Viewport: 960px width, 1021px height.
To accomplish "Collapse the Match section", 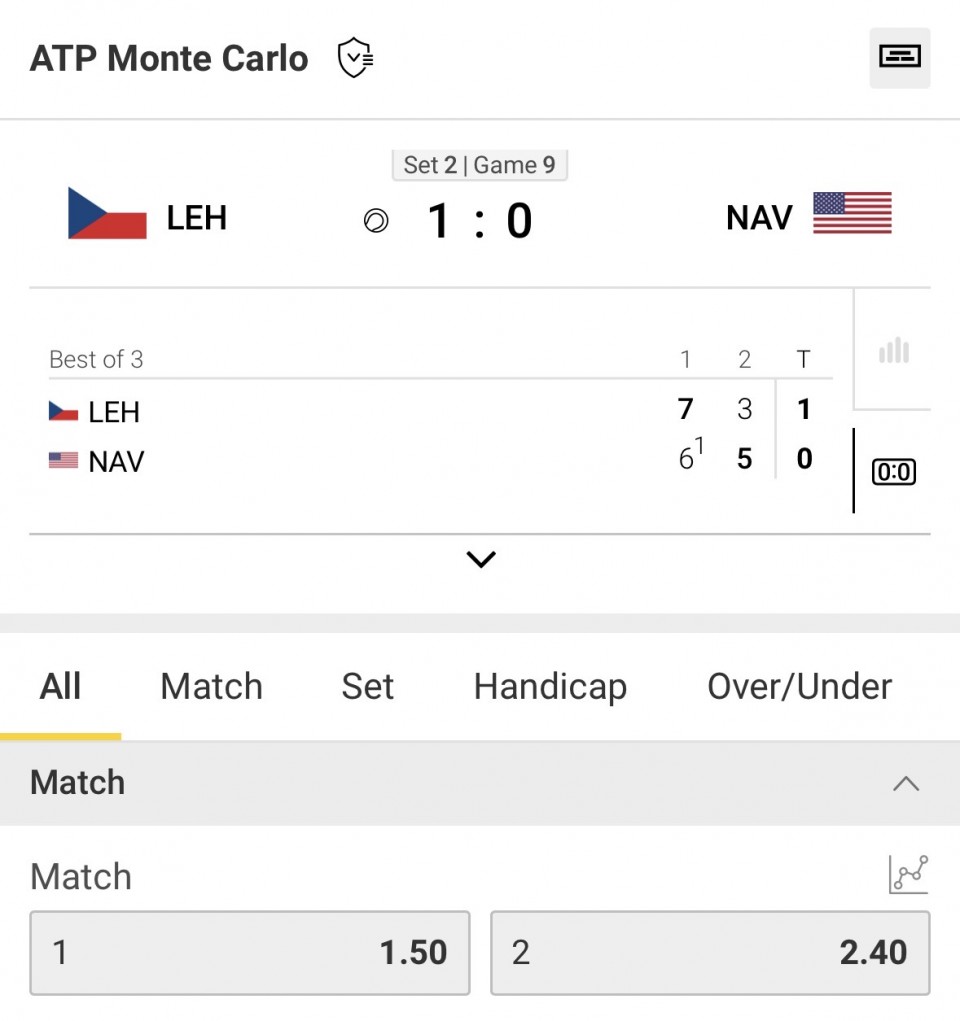I will tap(905, 783).
